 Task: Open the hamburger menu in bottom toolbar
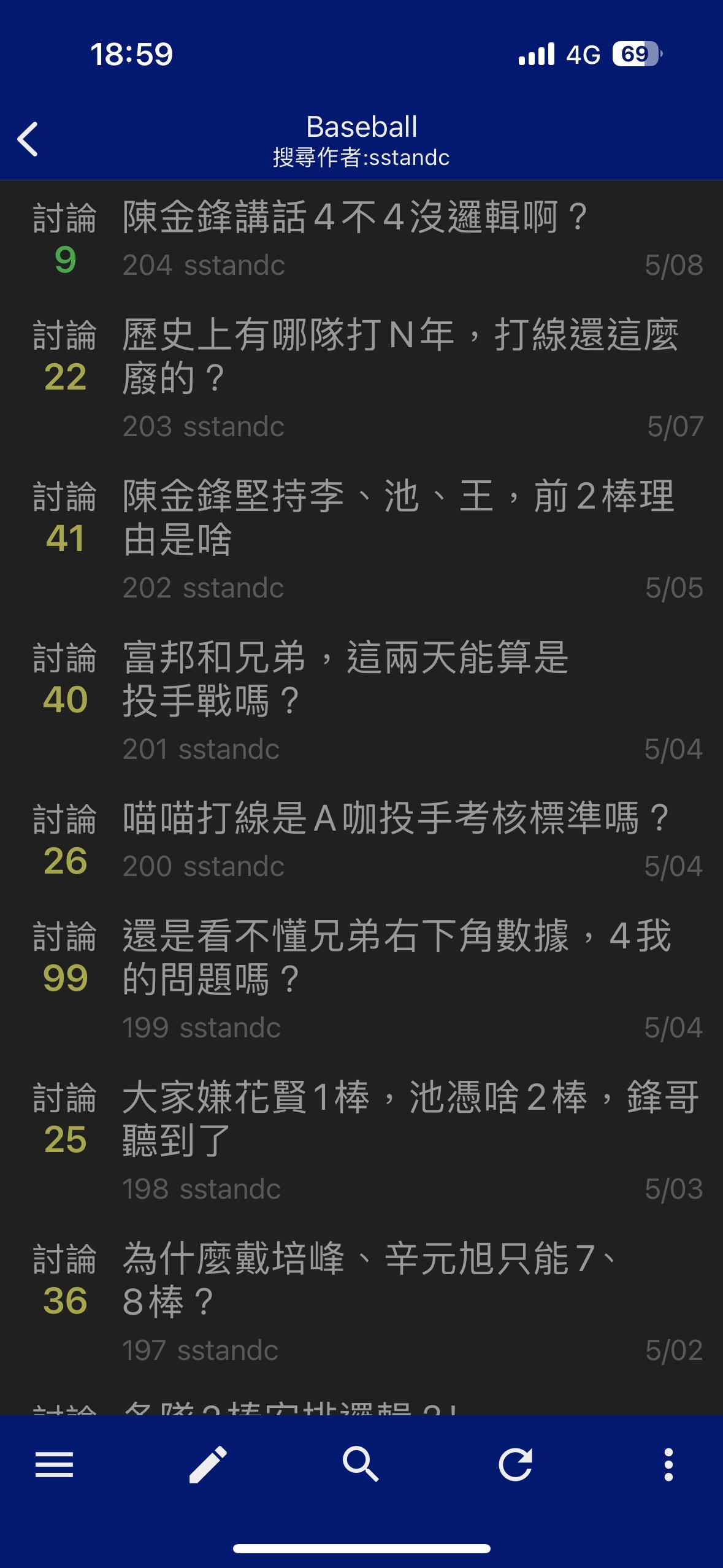click(54, 1465)
